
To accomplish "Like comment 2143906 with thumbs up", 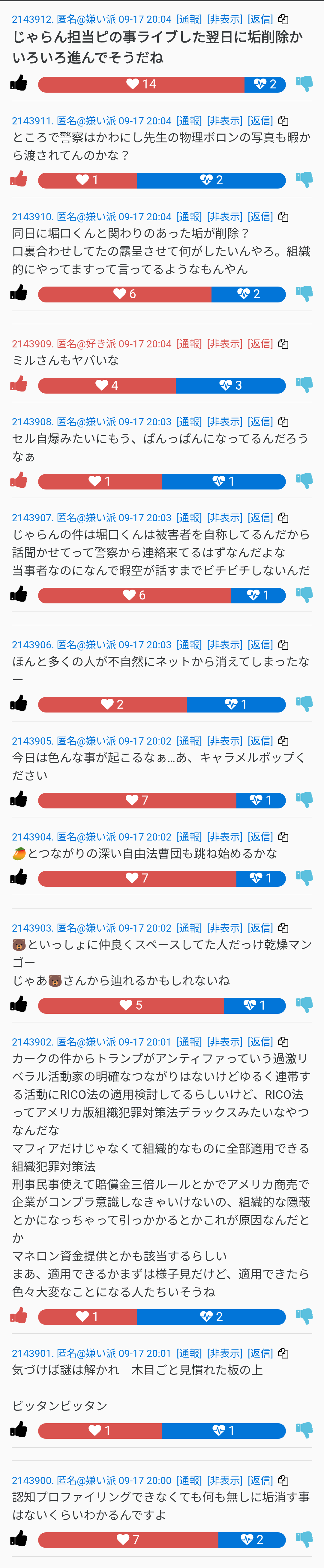I will [x=19, y=704].
